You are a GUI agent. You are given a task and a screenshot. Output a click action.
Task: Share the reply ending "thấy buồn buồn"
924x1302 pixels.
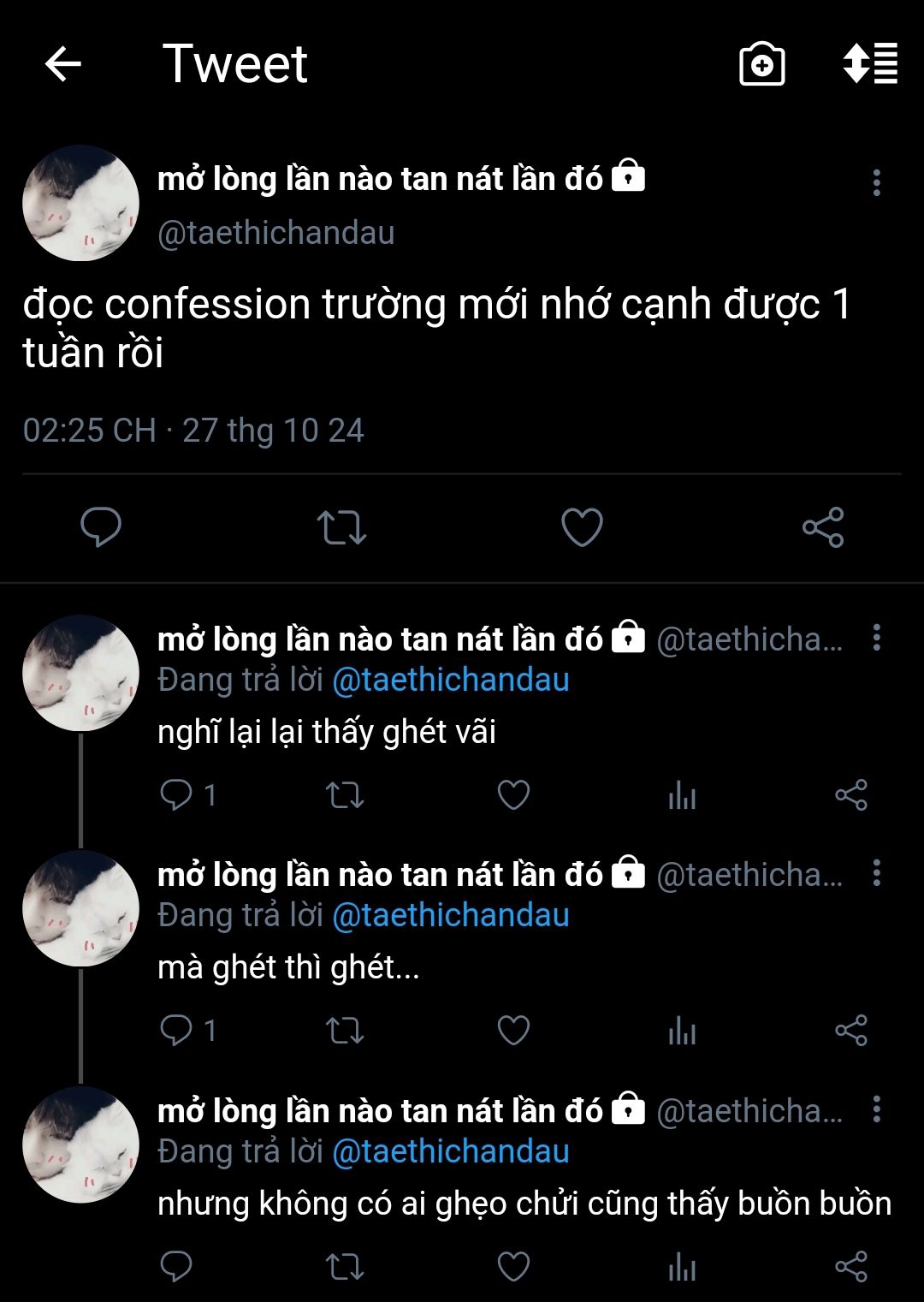(851, 1267)
